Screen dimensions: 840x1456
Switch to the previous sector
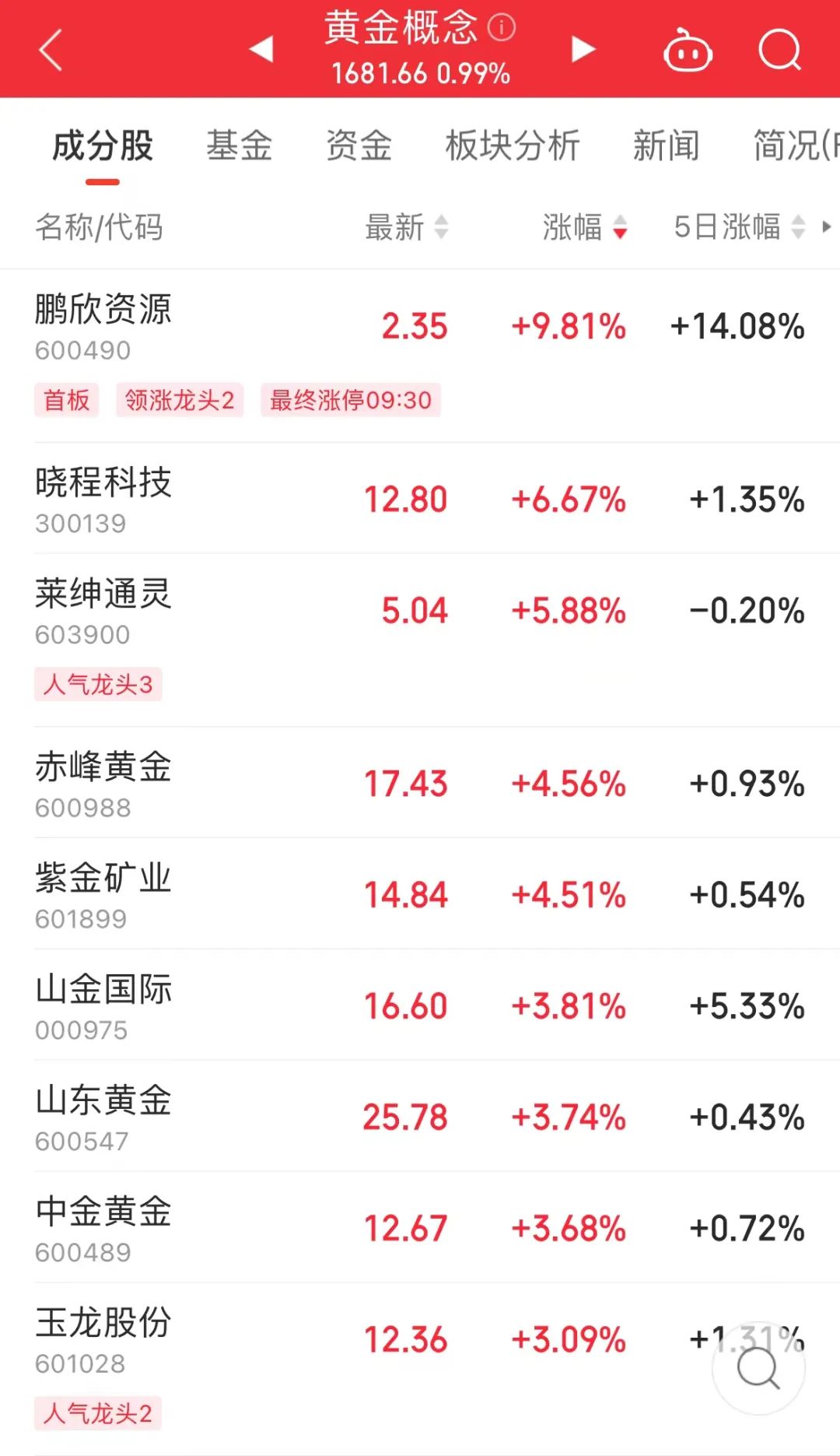coord(261,49)
